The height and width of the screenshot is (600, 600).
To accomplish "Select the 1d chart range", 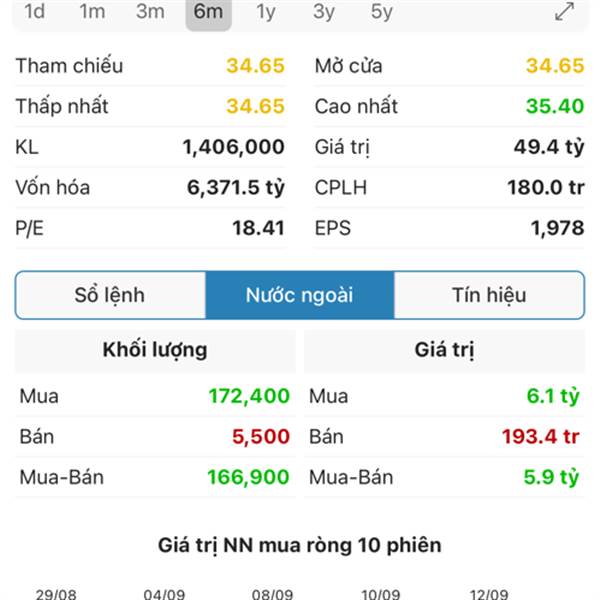I will pos(35,12).
